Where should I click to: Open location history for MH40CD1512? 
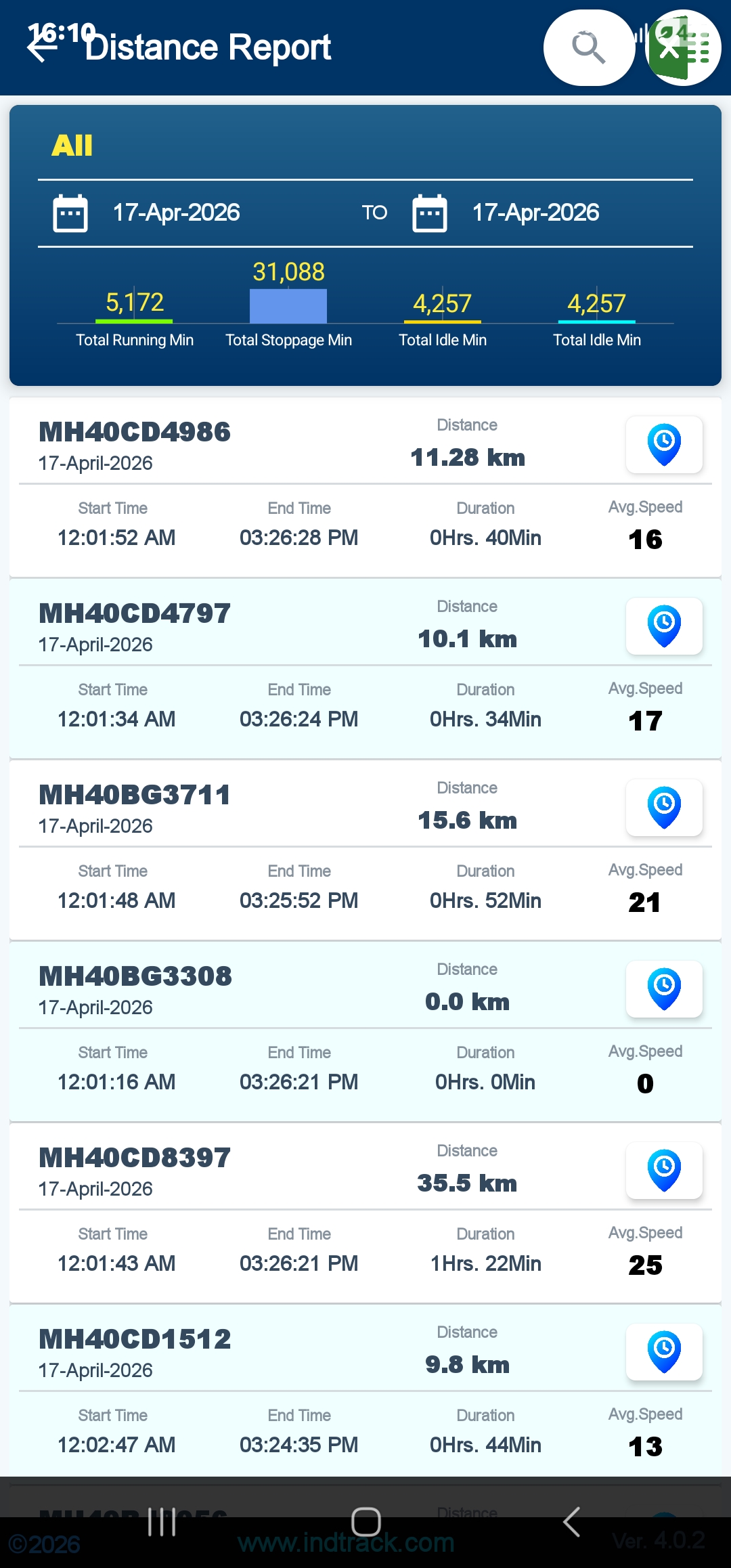664,1352
